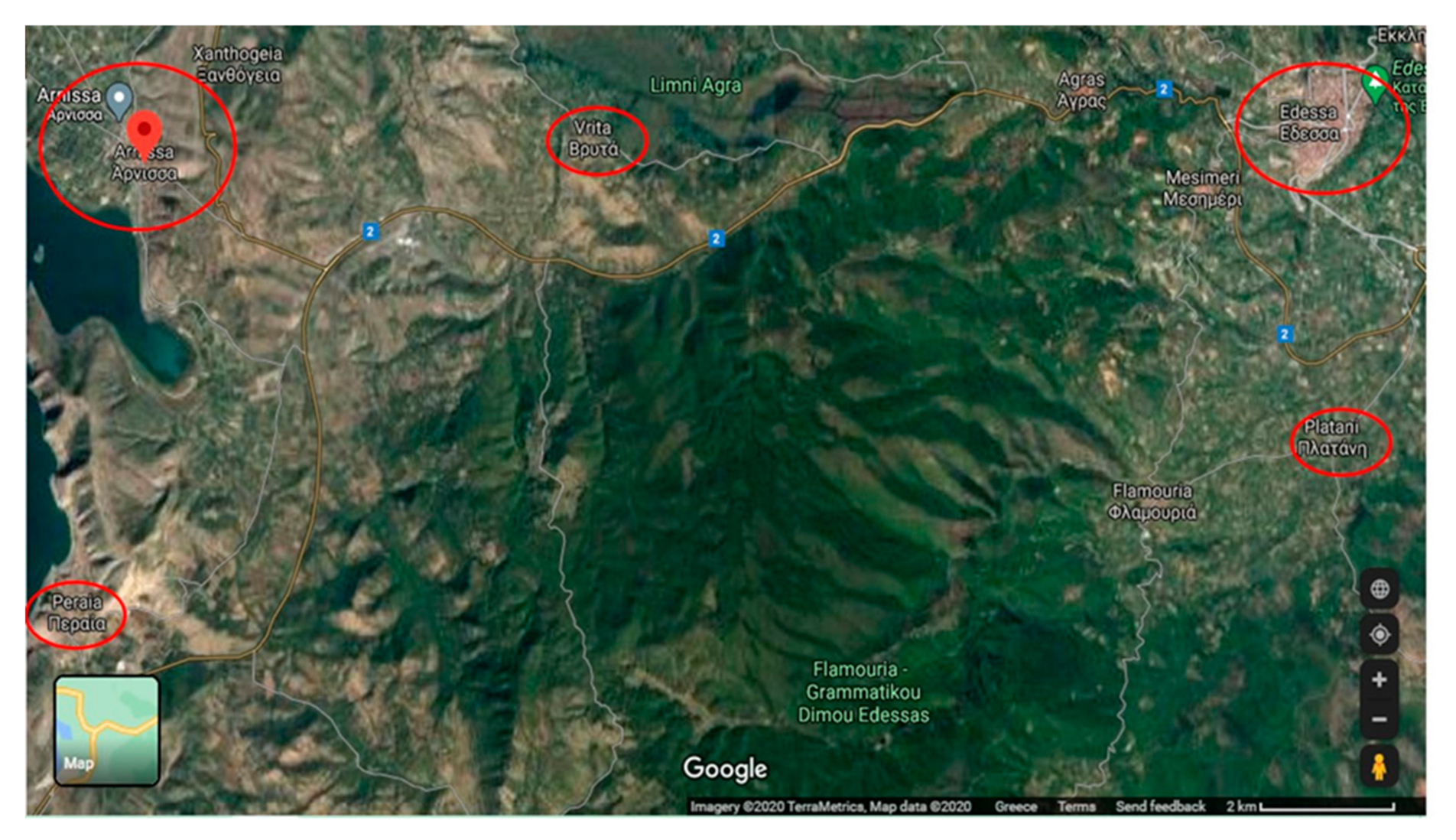Viewport: 1456px width, 840px height.
Task: Open the Terms link
Action: pyautogui.click(x=1076, y=806)
